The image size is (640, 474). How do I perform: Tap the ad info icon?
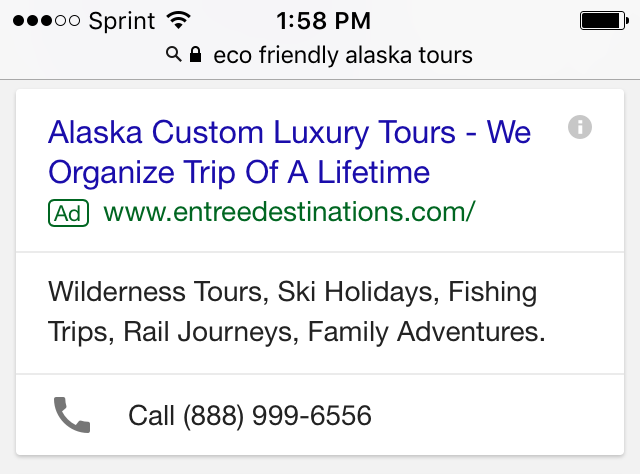coord(579,127)
